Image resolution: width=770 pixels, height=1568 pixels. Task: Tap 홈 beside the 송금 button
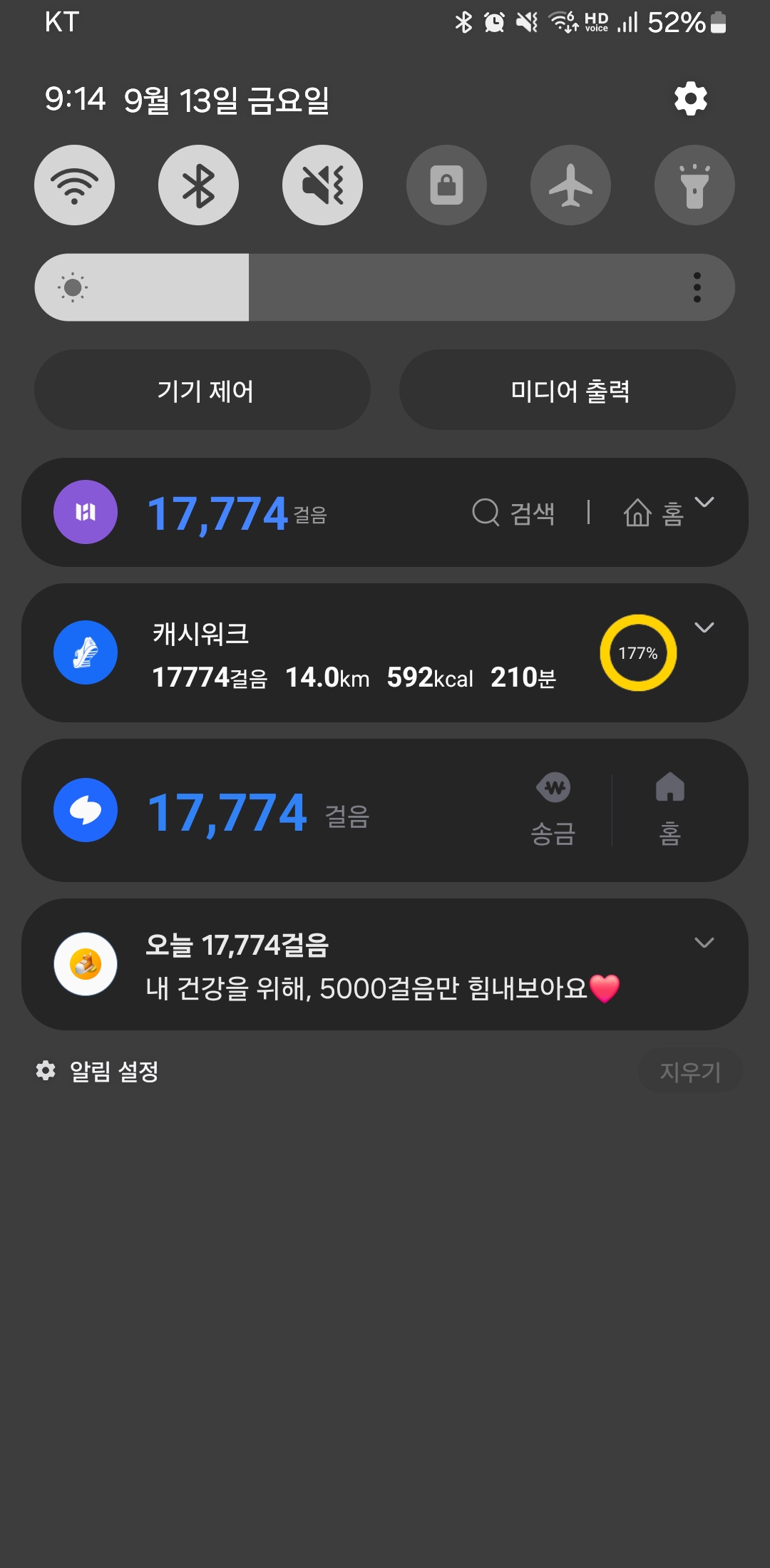point(669,810)
